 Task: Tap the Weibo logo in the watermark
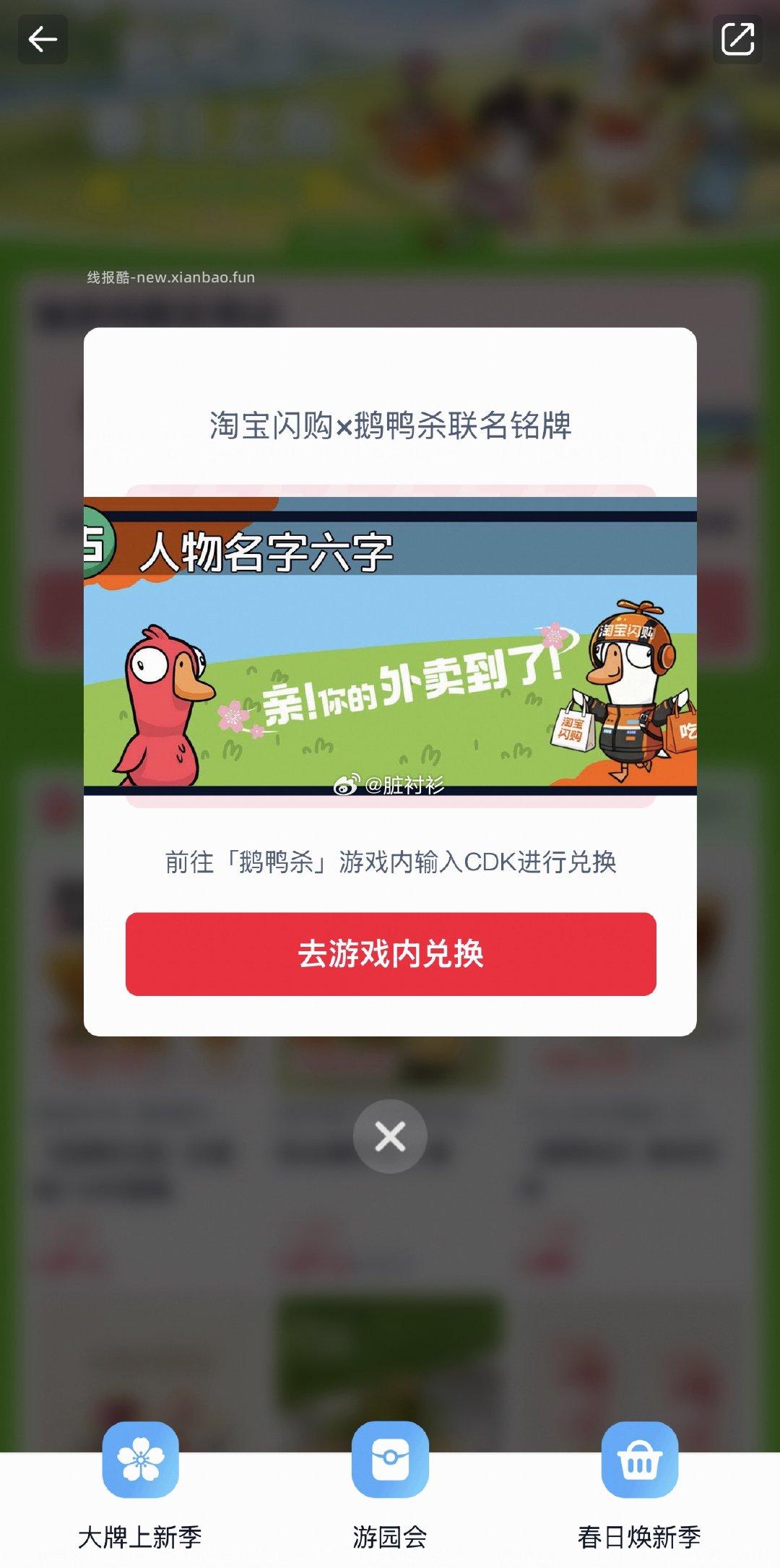[349, 784]
